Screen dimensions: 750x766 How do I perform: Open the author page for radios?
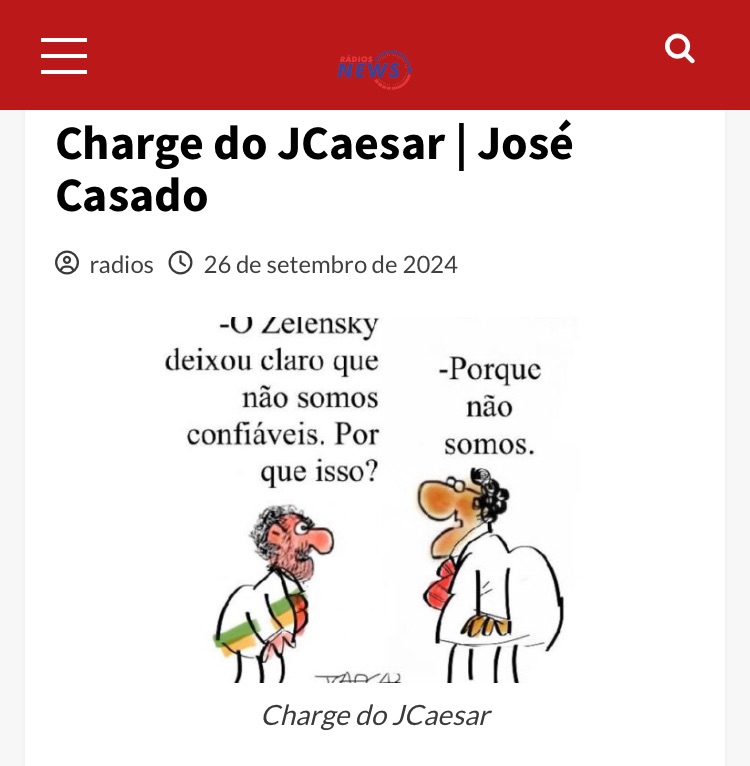point(121,265)
